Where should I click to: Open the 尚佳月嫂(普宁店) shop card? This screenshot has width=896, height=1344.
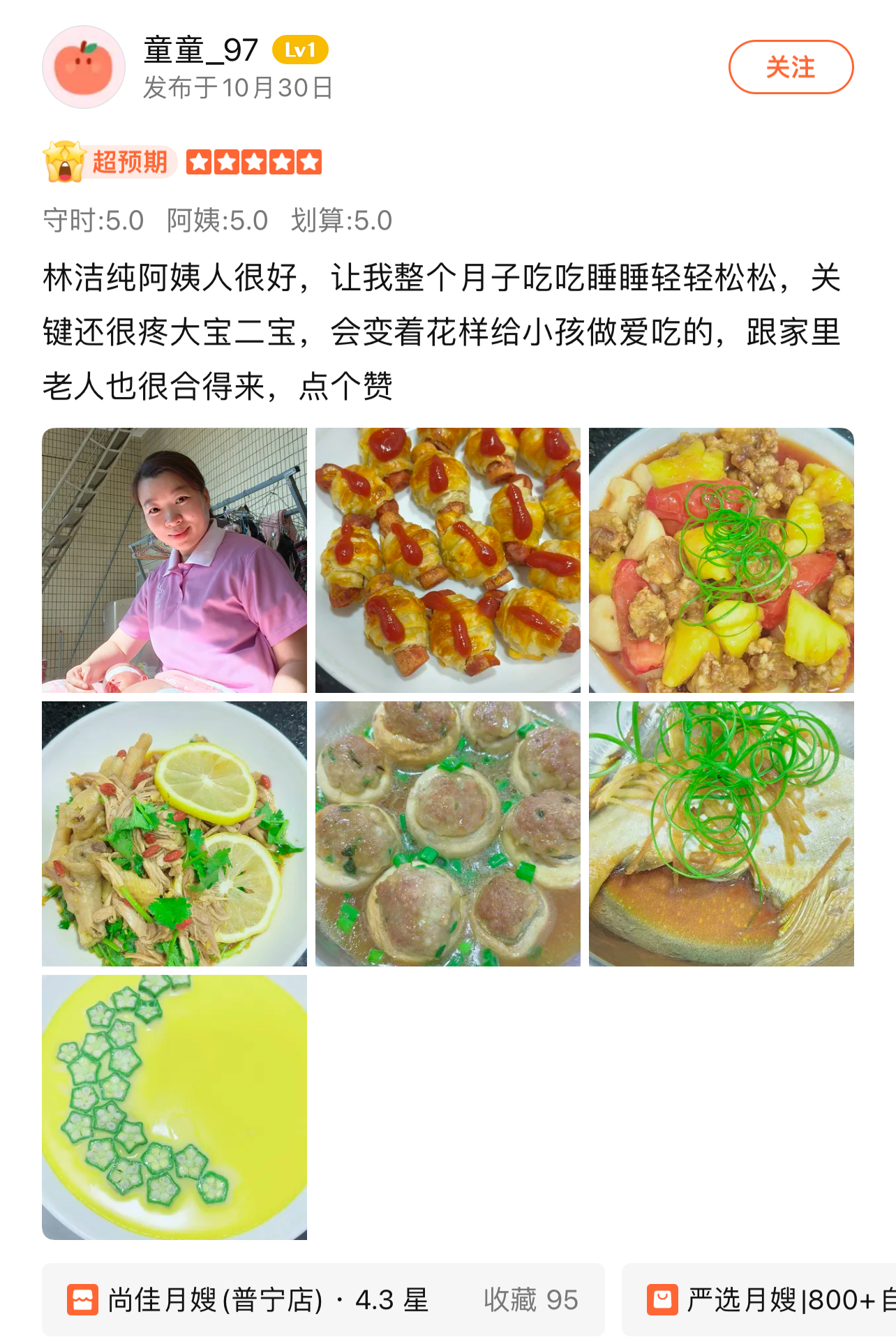[x=322, y=1299]
